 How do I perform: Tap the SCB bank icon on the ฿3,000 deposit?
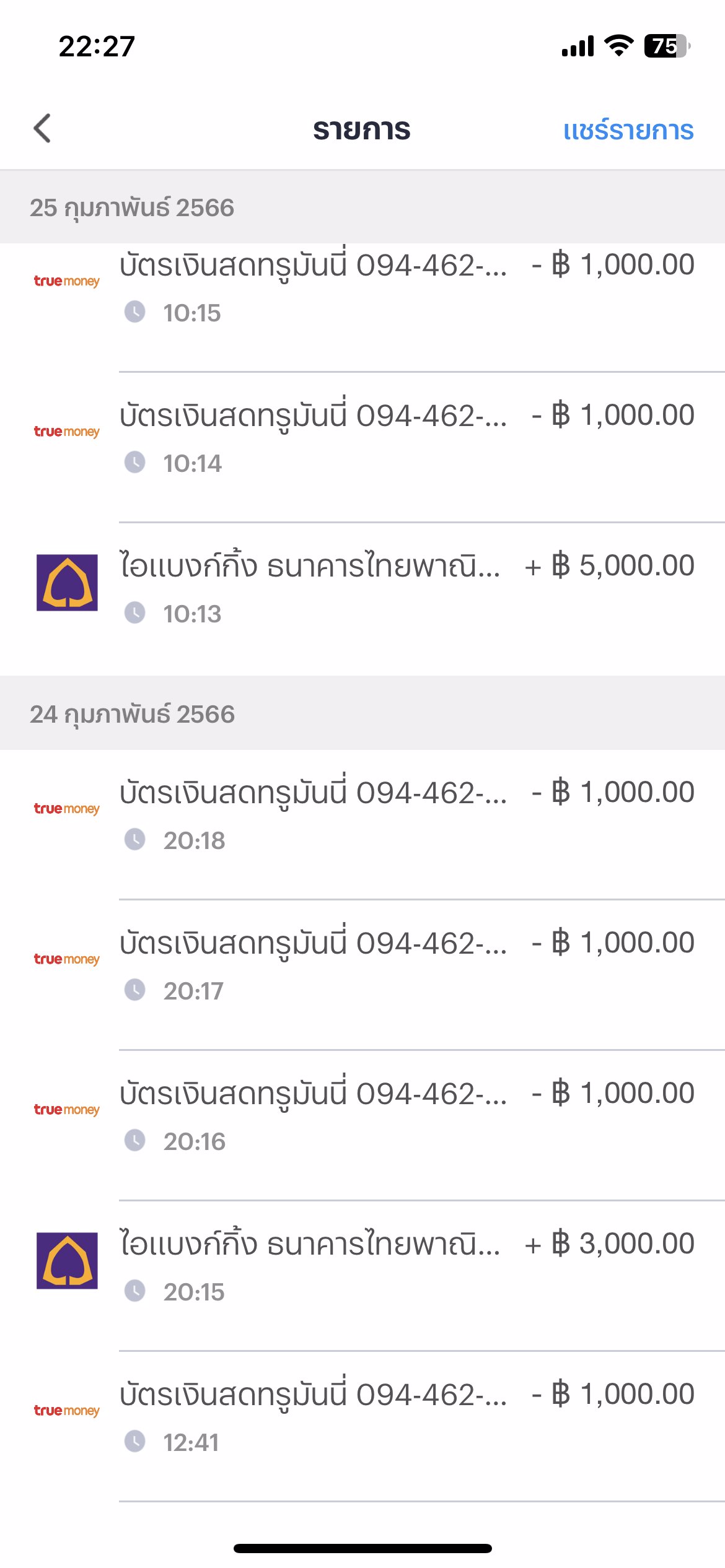coord(66,1260)
